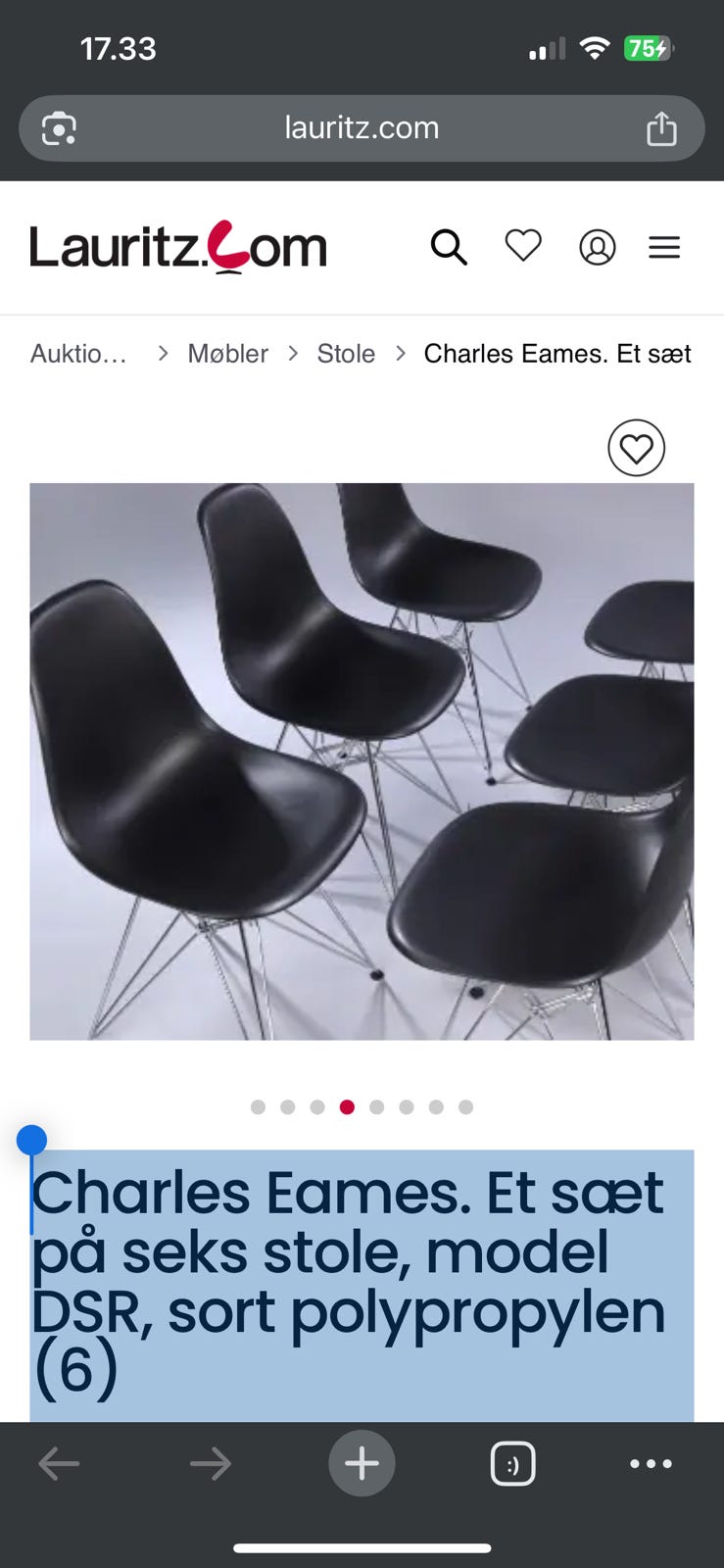
Task: Tap the camera scan icon in the address bar
Action: tap(58, 127)
